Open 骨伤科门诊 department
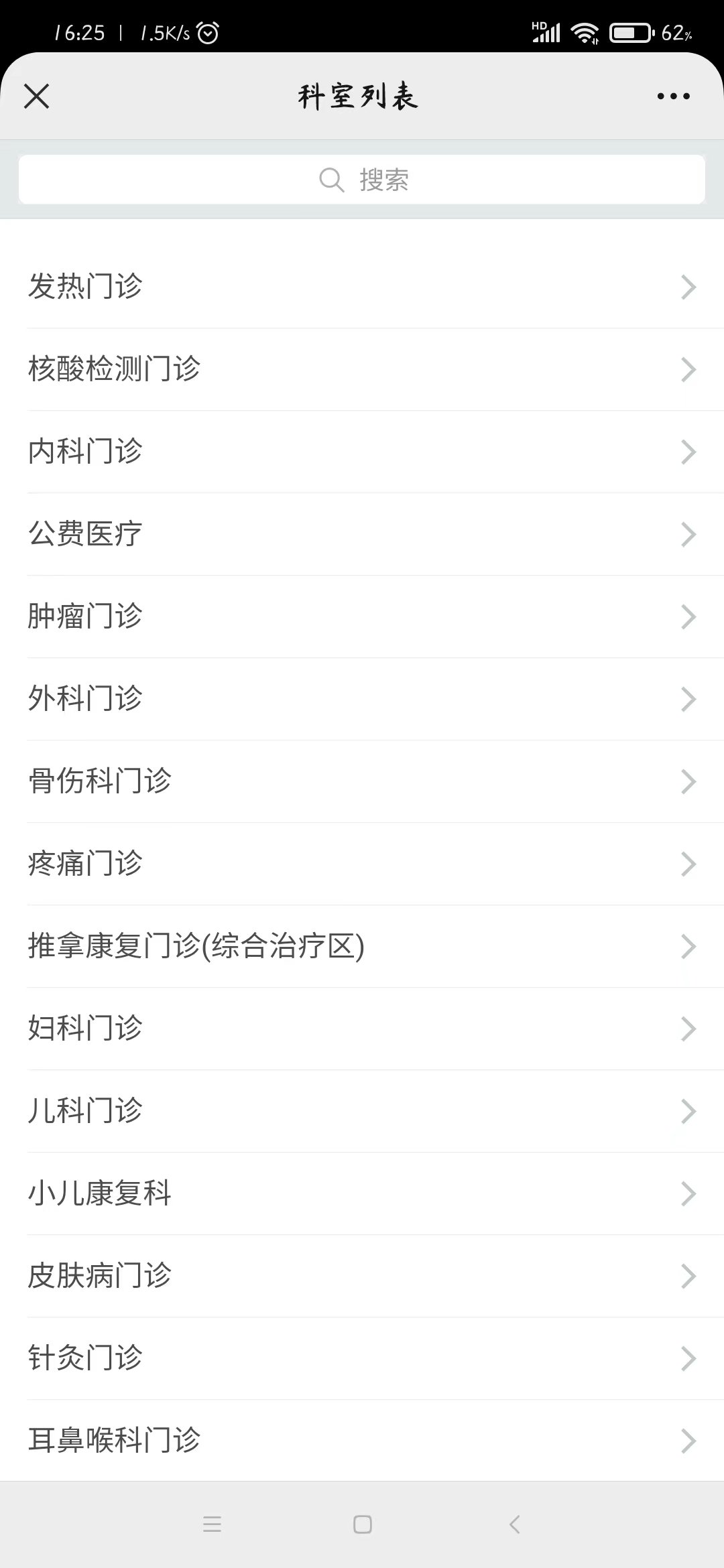Screen dimensions: 724x1568 click(x=362, y=781)
